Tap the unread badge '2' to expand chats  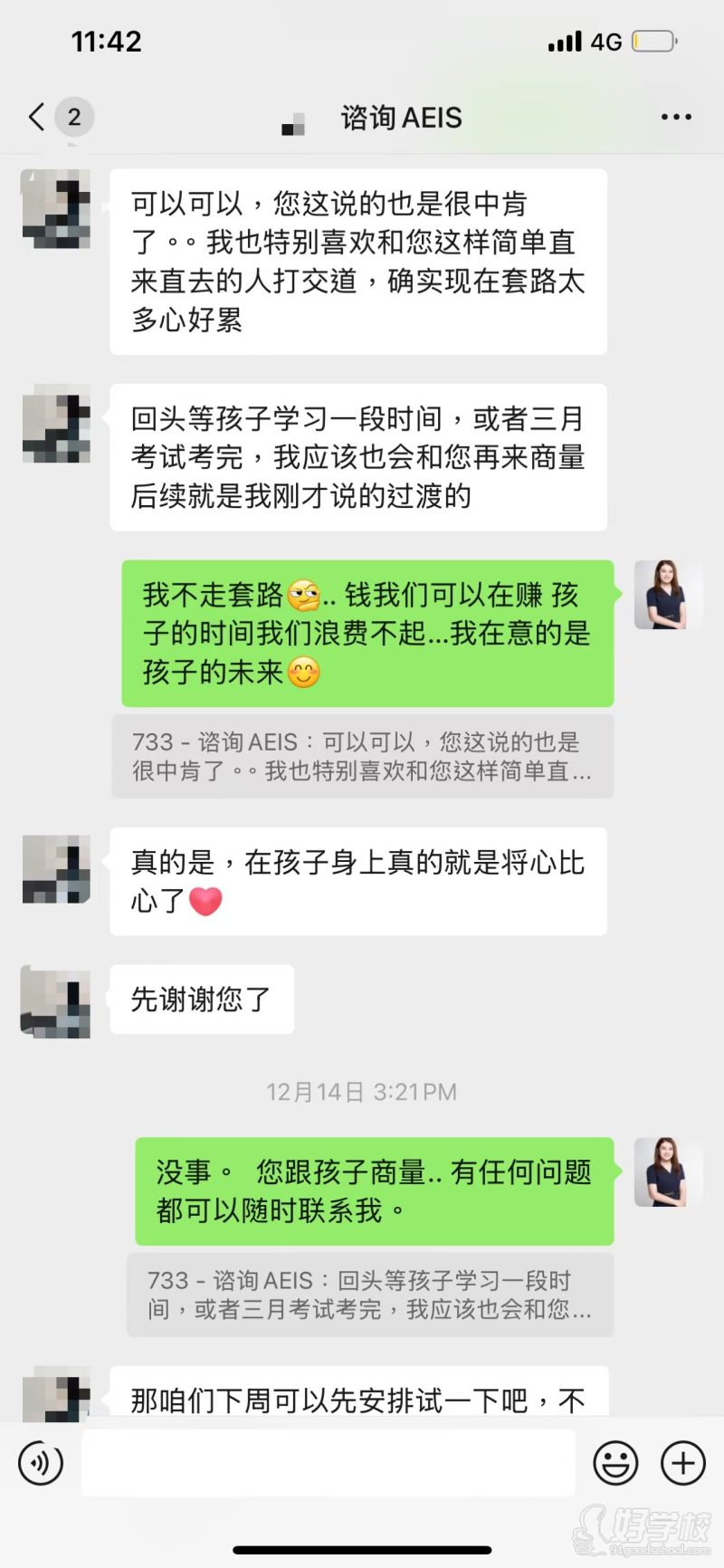point(72,116)
